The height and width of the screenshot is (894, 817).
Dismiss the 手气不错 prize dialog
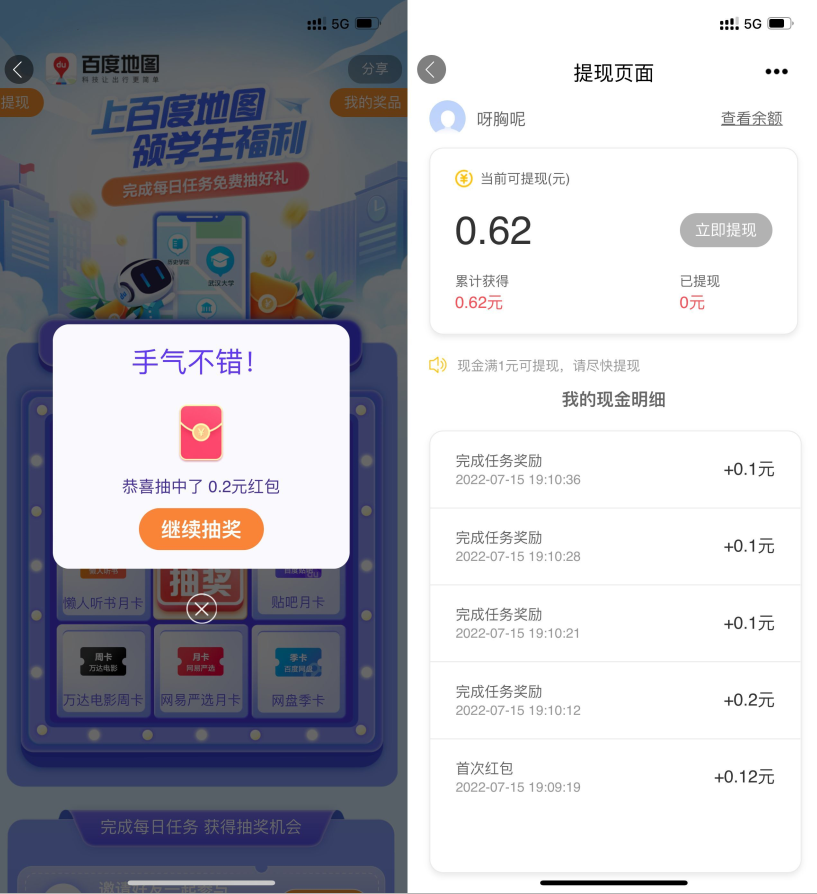[202, 608]
